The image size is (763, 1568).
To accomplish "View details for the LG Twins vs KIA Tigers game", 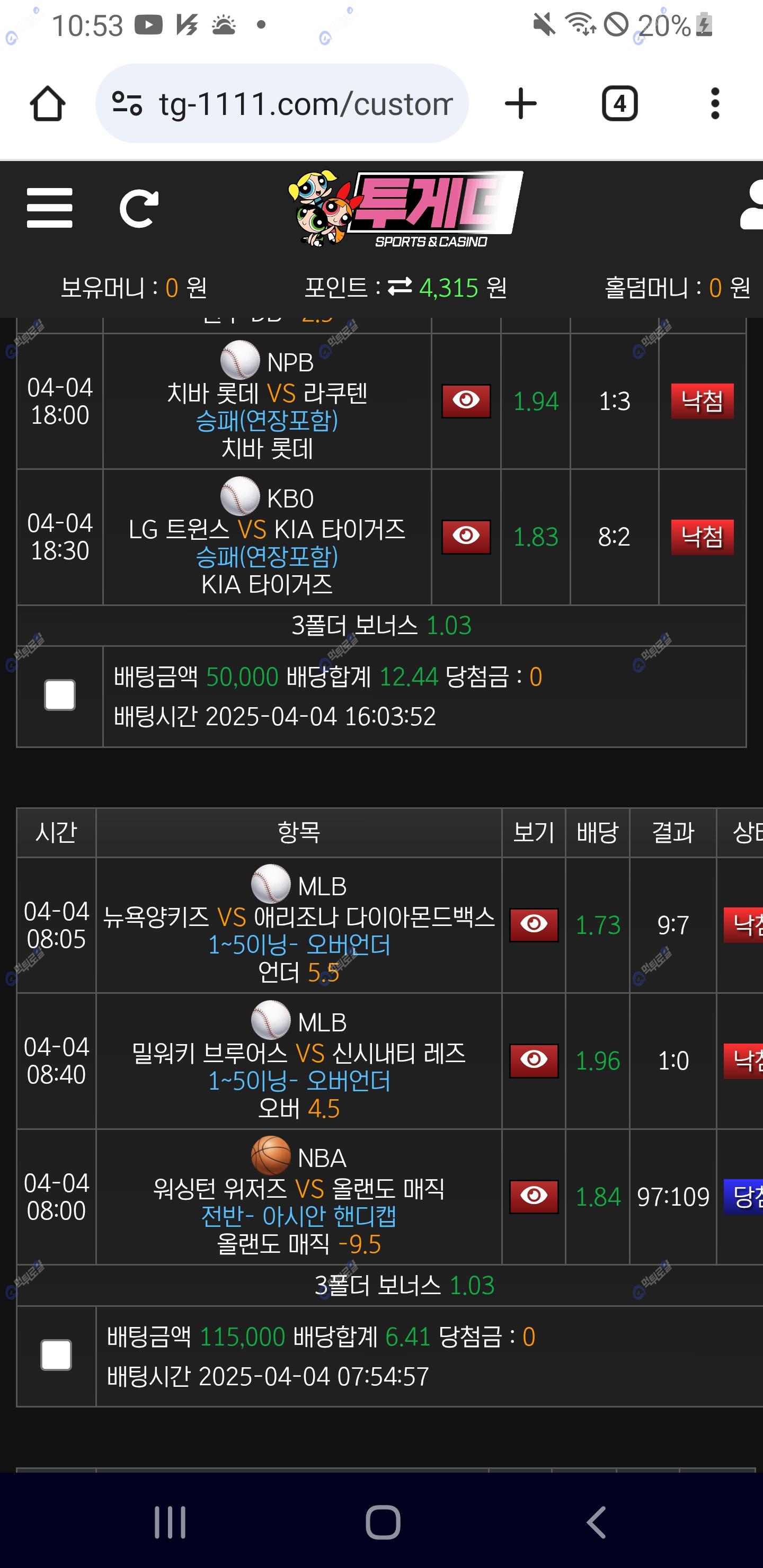I will click(466, 536).
